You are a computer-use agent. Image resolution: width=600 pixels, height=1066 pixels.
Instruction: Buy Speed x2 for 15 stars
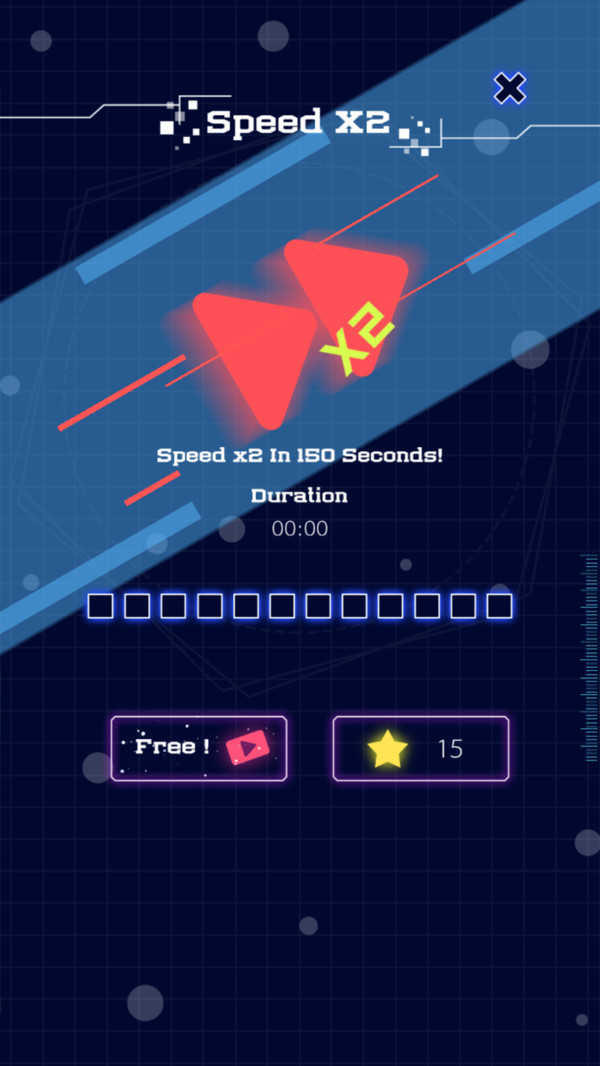coord(420,748)
